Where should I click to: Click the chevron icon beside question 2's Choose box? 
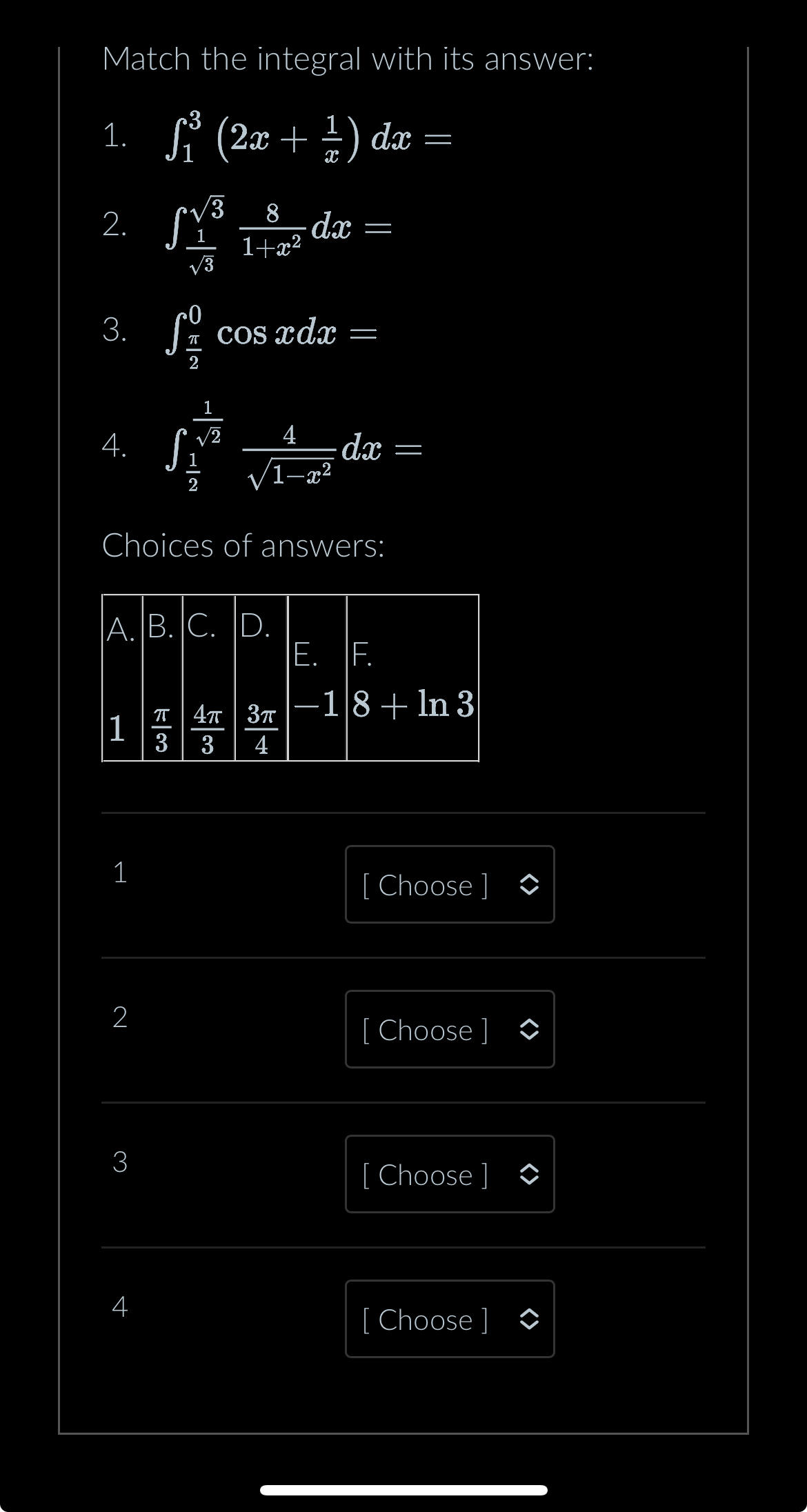[x=528, y=1031]
